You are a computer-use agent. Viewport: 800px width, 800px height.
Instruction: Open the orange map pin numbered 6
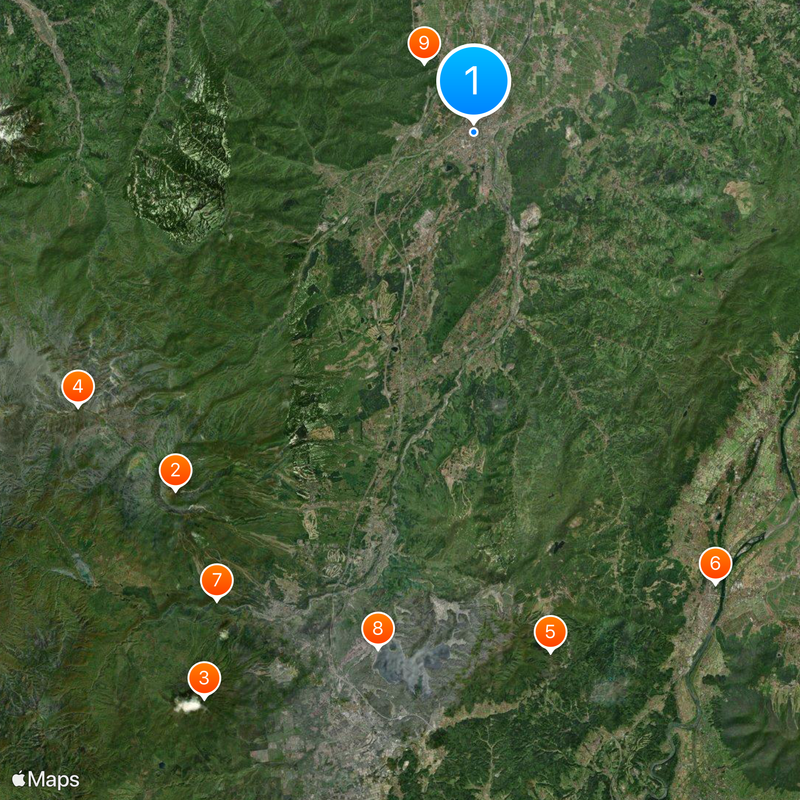point(714,563)
